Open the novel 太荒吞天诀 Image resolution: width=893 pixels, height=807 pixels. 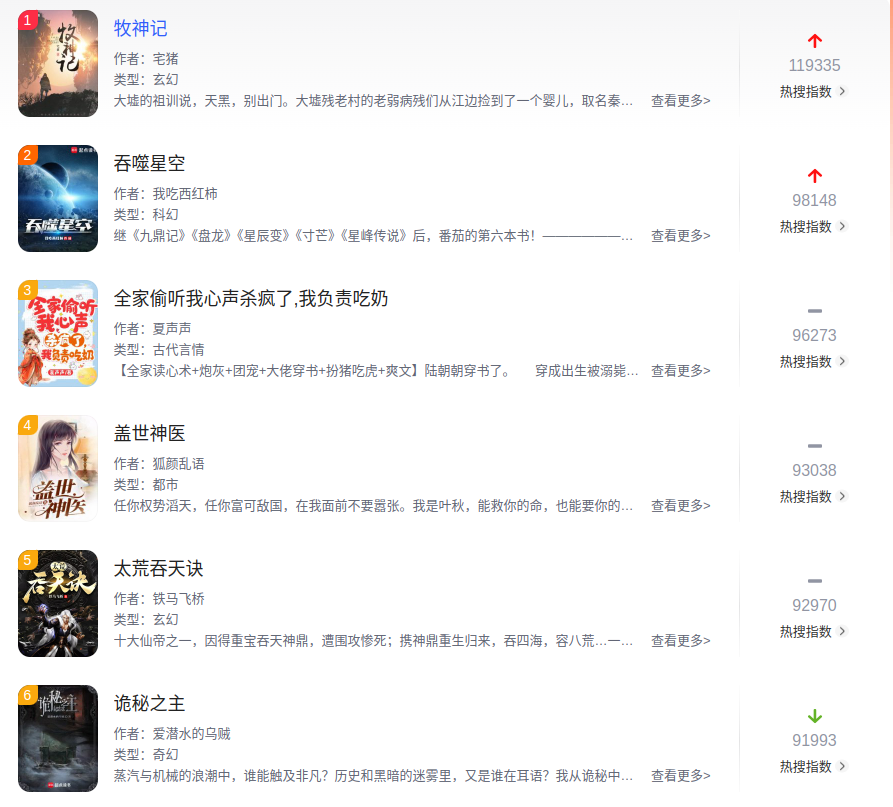coord(159,568)
